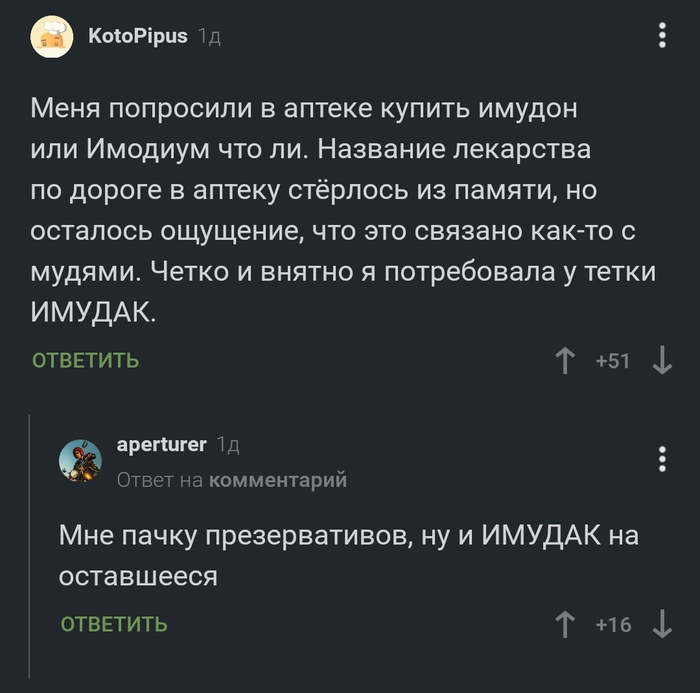This screenshot has width=700, height=693.
Task: Jump to parent via "комментарий" link
Action: point(277,481)
